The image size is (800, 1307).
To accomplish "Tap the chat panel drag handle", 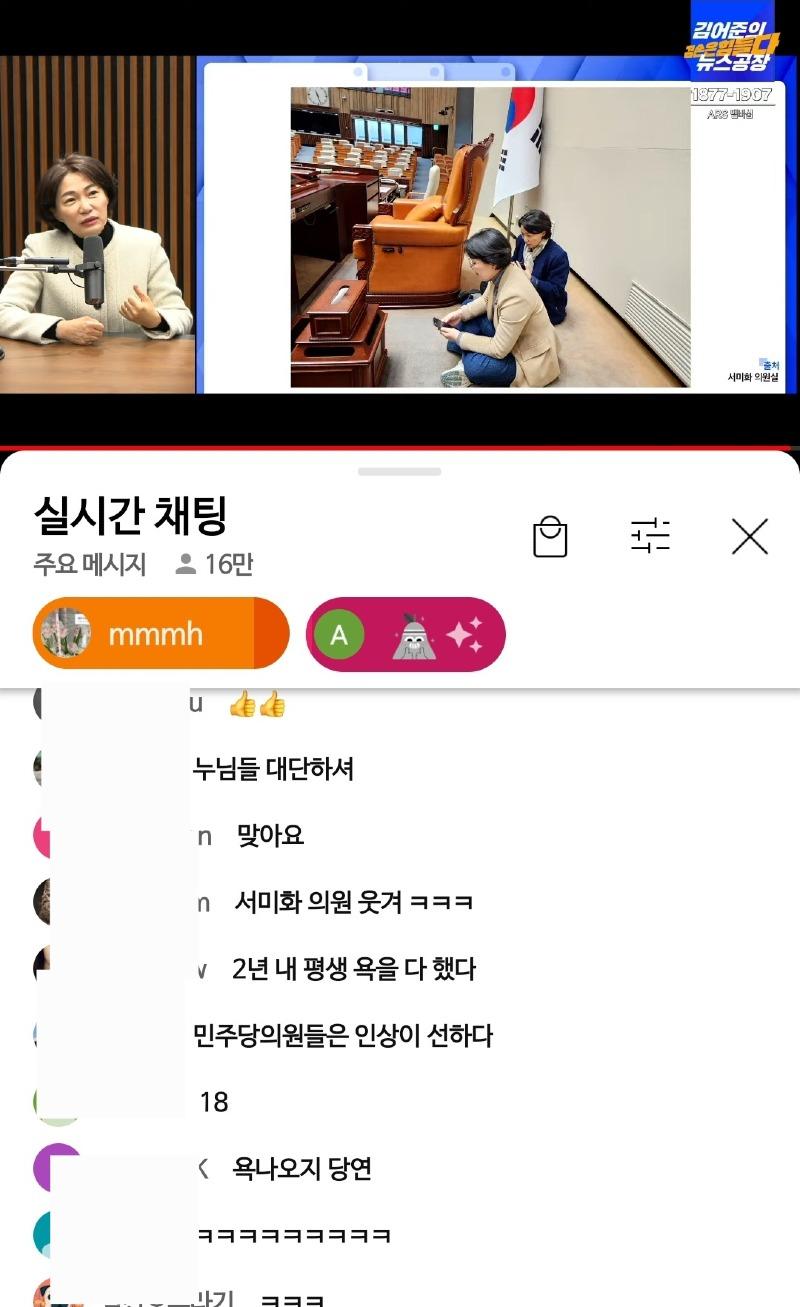I will (x=399, y=471).
